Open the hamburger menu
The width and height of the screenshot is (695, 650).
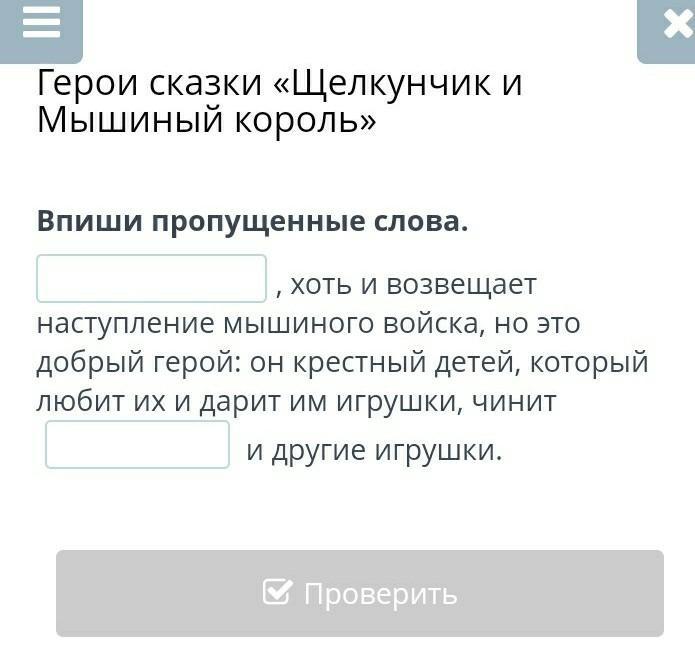click(41, 26)
